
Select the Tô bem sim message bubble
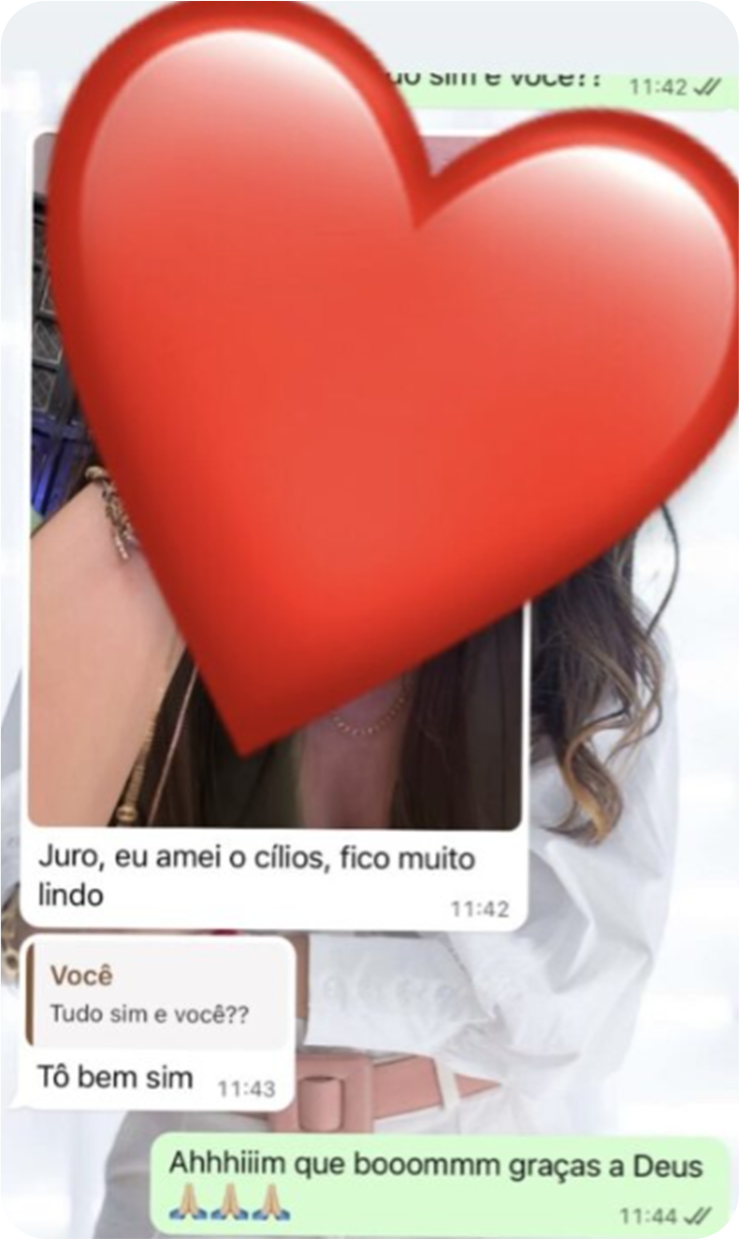coord(115,1077)
